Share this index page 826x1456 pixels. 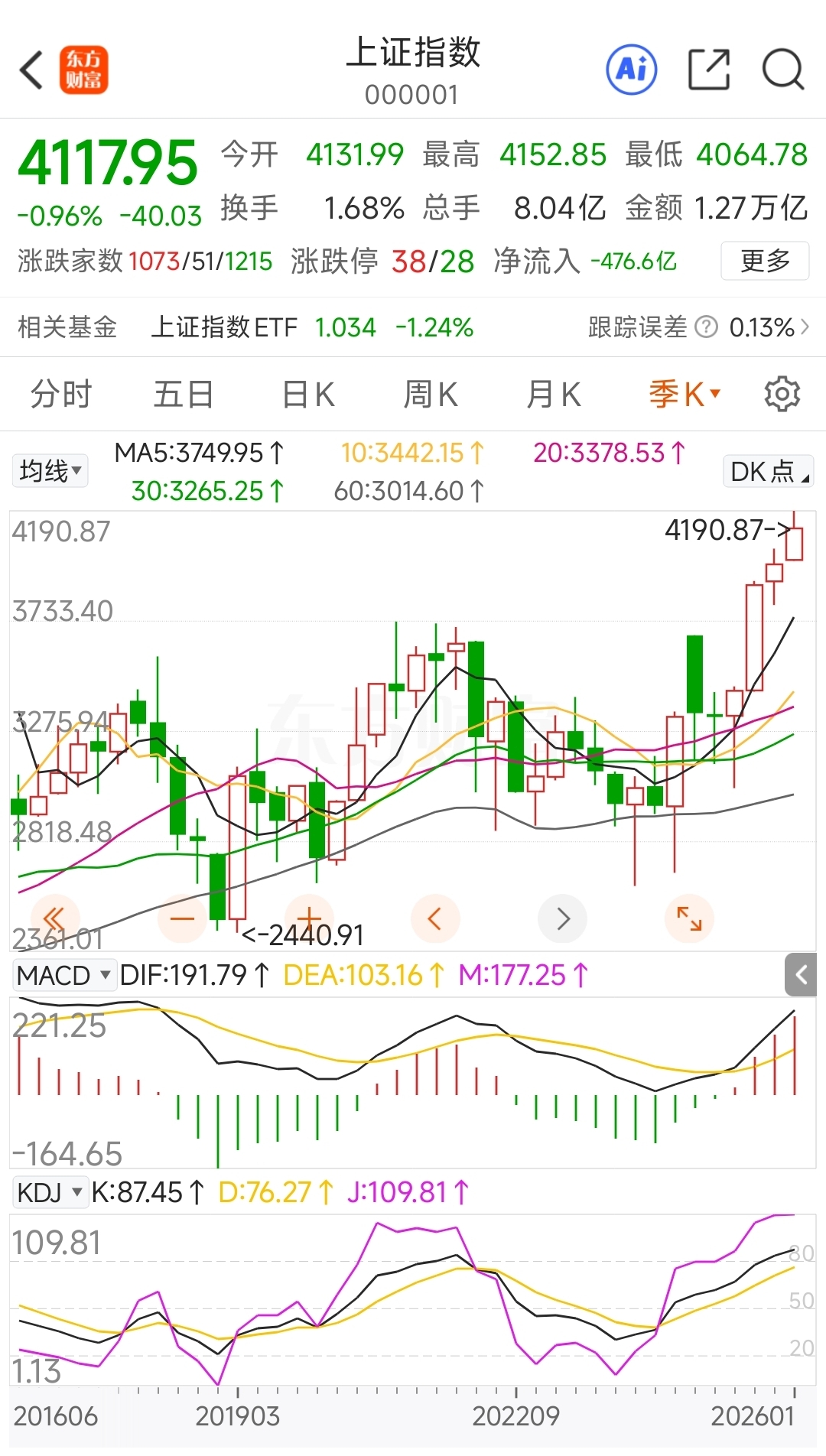tap(709, 70)
